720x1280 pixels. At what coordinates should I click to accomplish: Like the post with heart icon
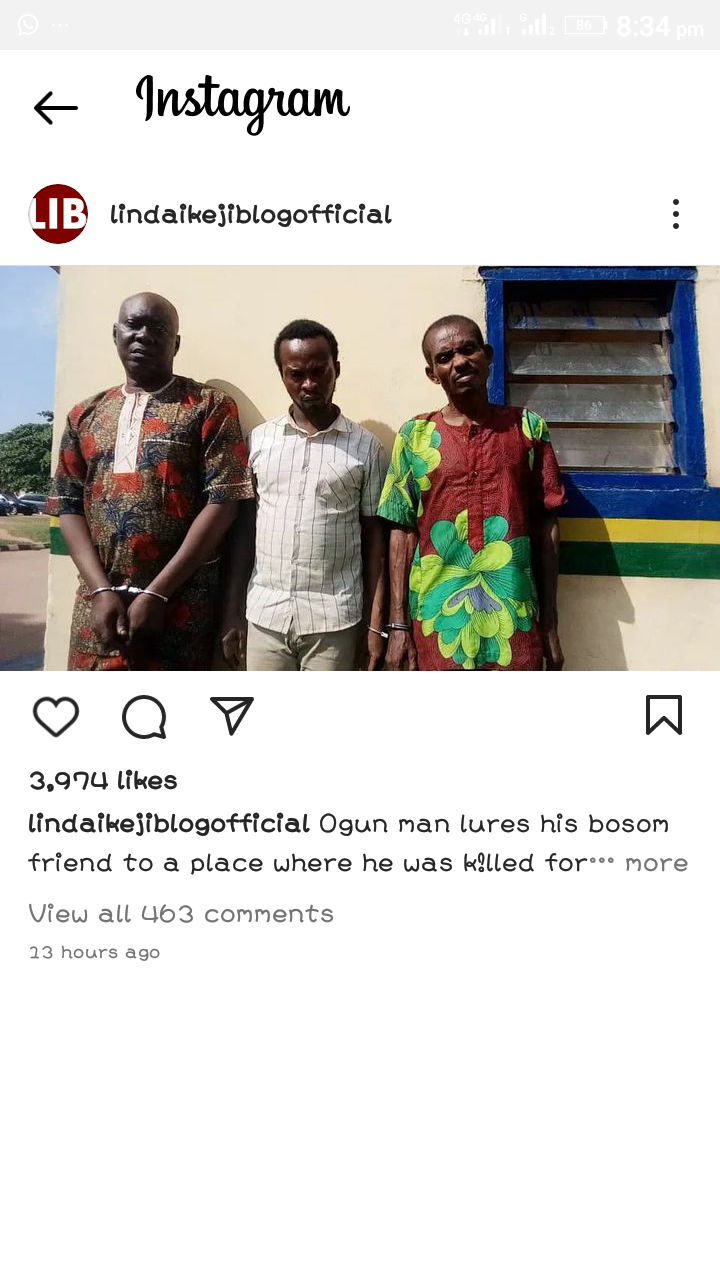pyautogui.click(x=56, y=716)
